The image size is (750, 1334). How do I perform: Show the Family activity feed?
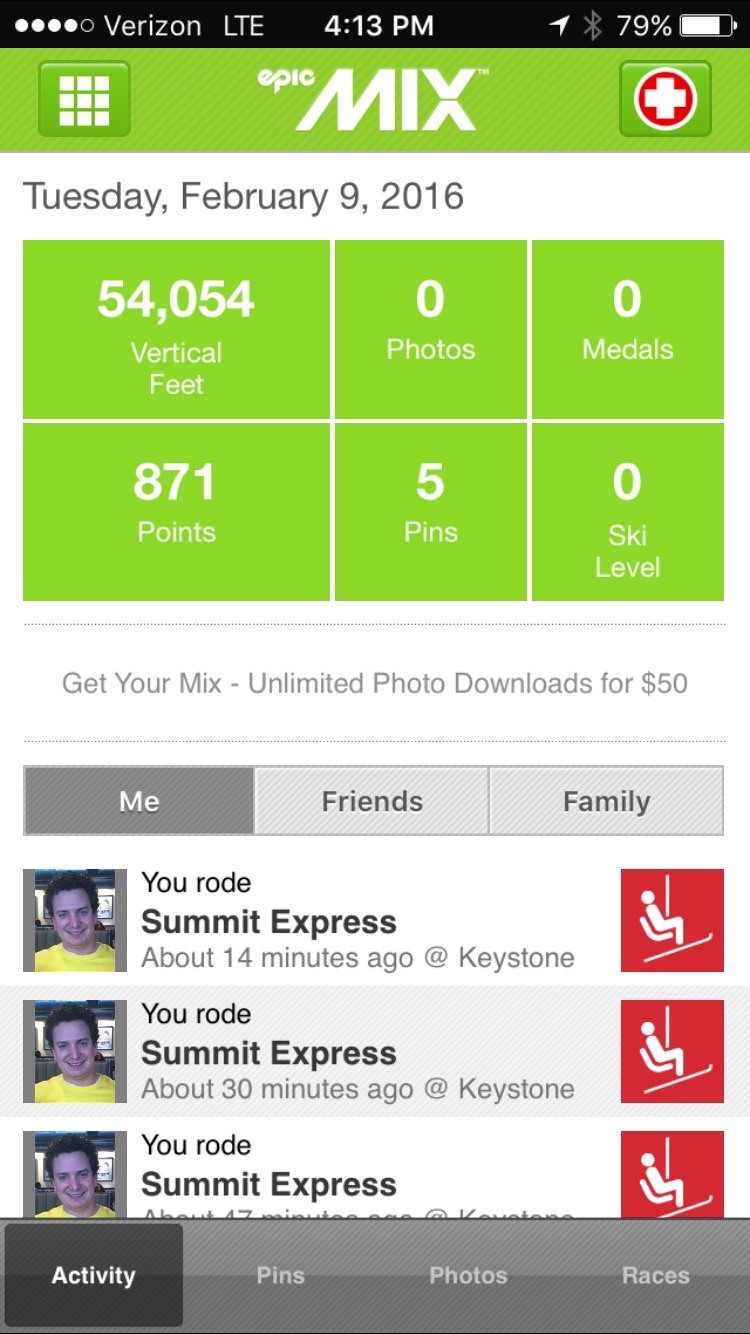coord(606,801)
